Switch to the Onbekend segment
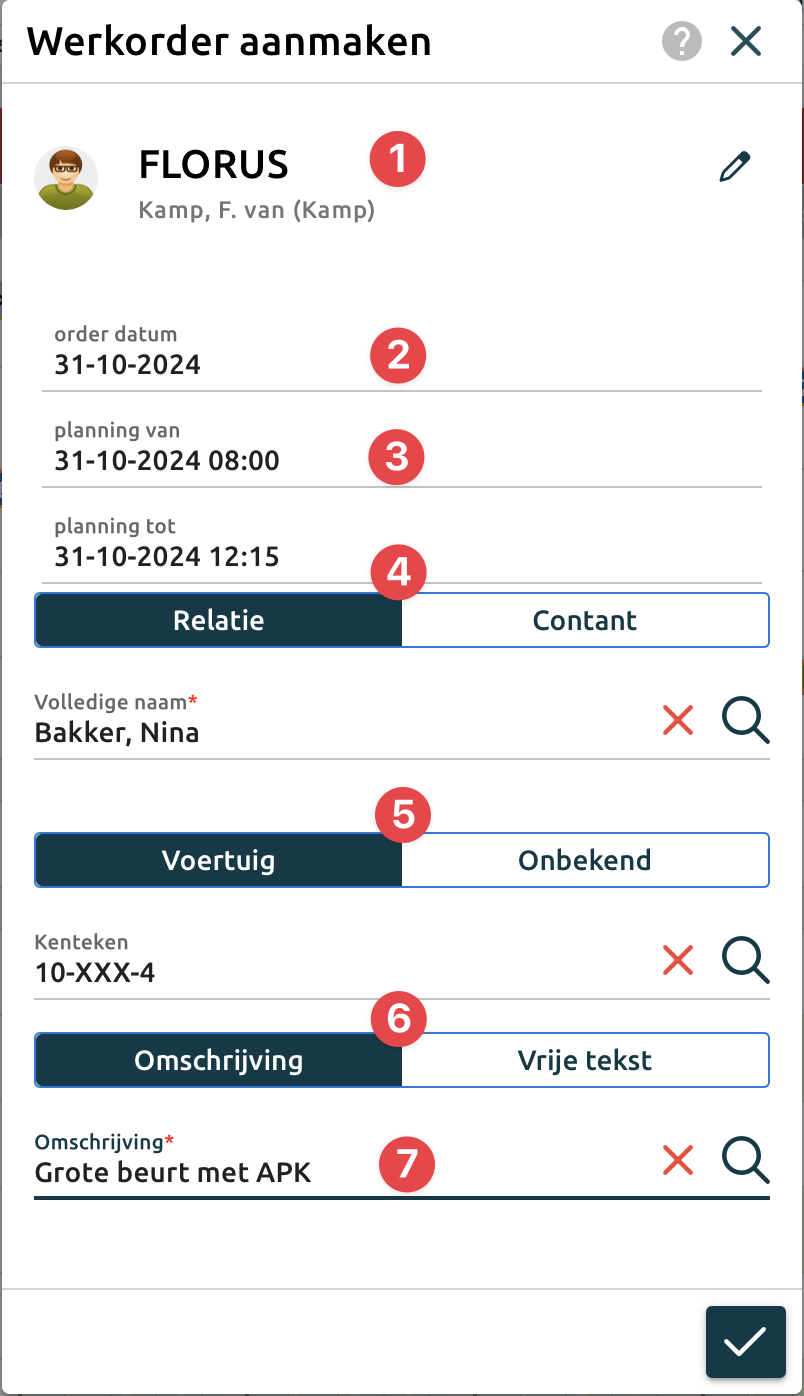The width and height of the screenshot is (804, 1396). click(x=585, y=860)
